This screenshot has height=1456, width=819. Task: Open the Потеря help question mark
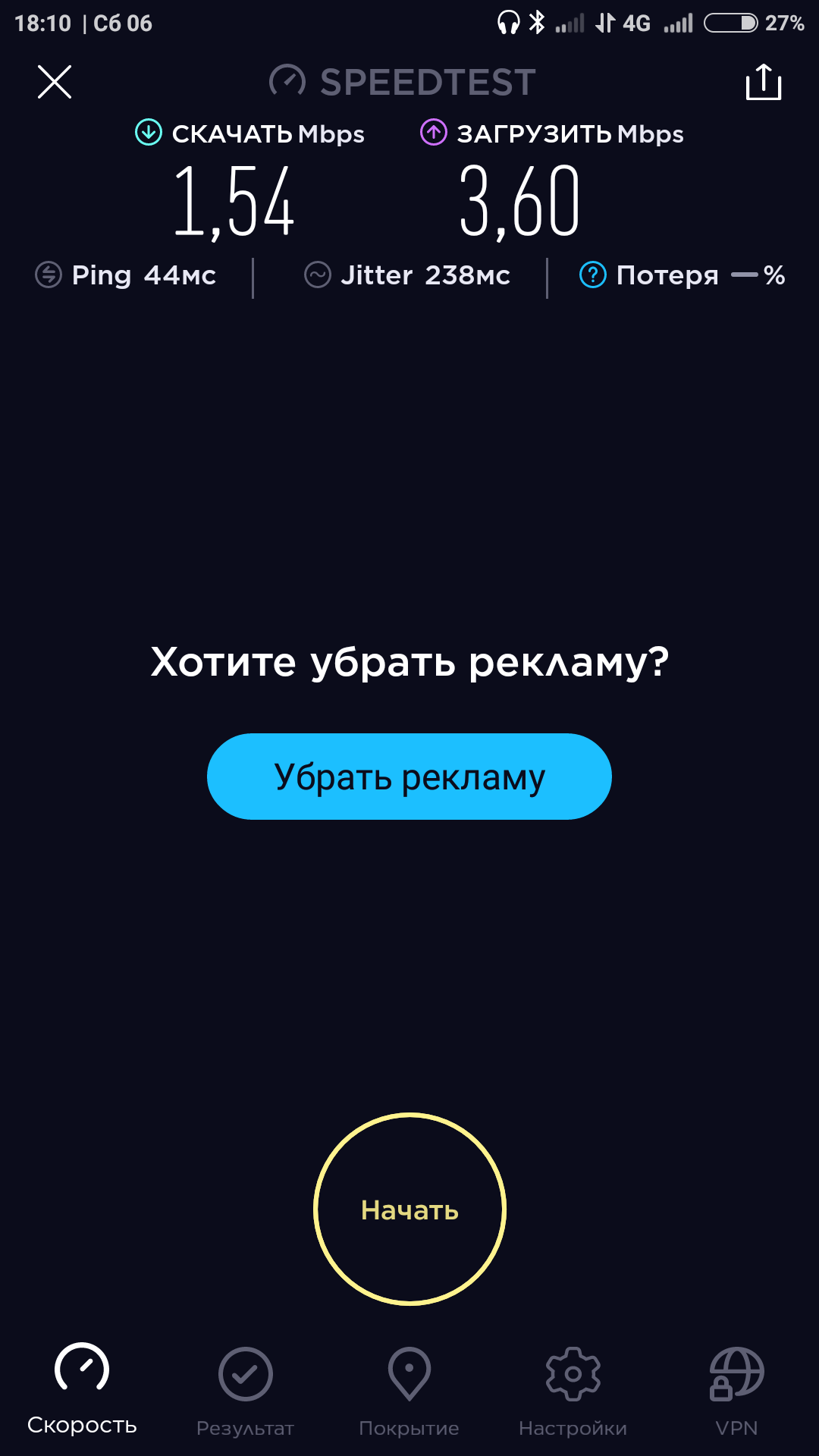click(x=593, y=275)
